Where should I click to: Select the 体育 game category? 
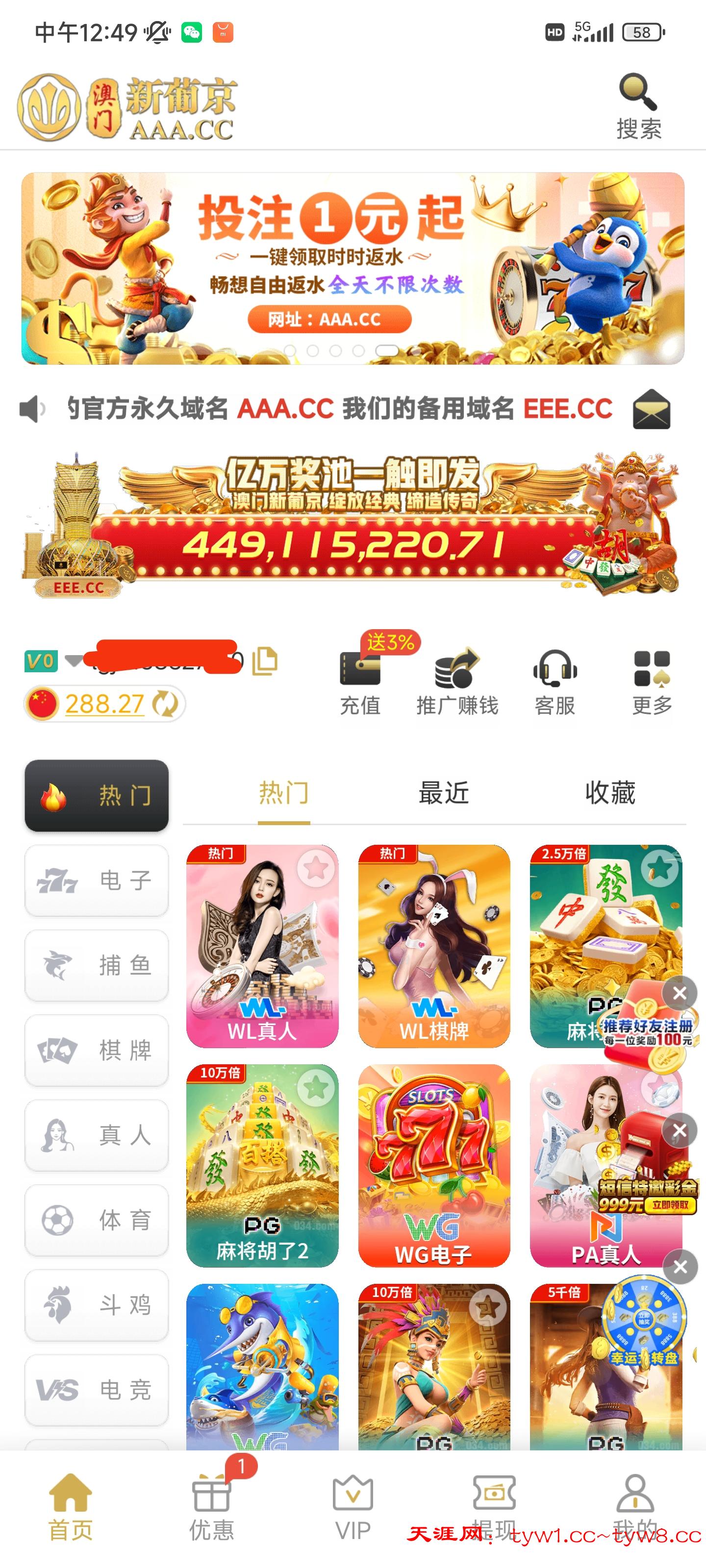click(x=96, y=1220)
